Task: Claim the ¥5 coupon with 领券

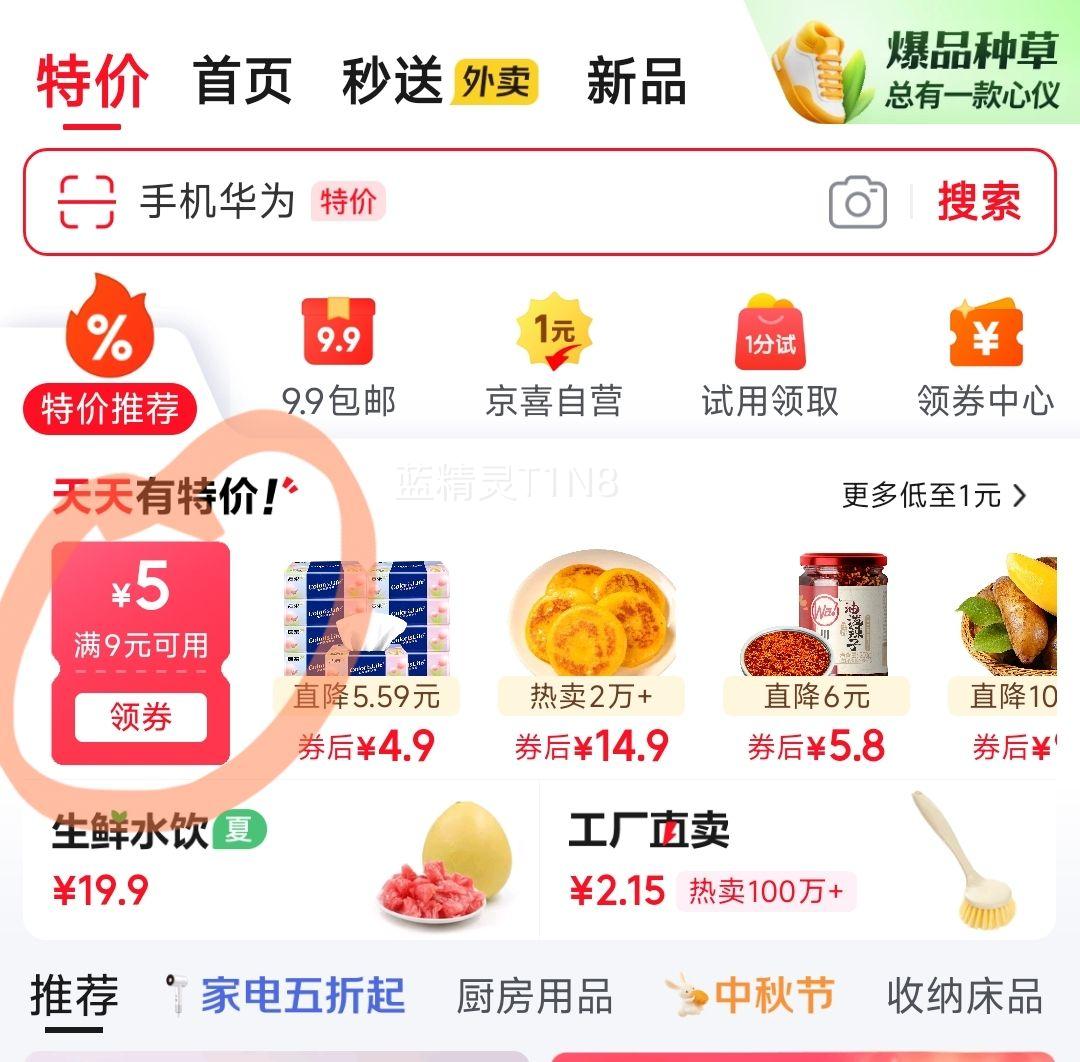Action: pos(140,717)
